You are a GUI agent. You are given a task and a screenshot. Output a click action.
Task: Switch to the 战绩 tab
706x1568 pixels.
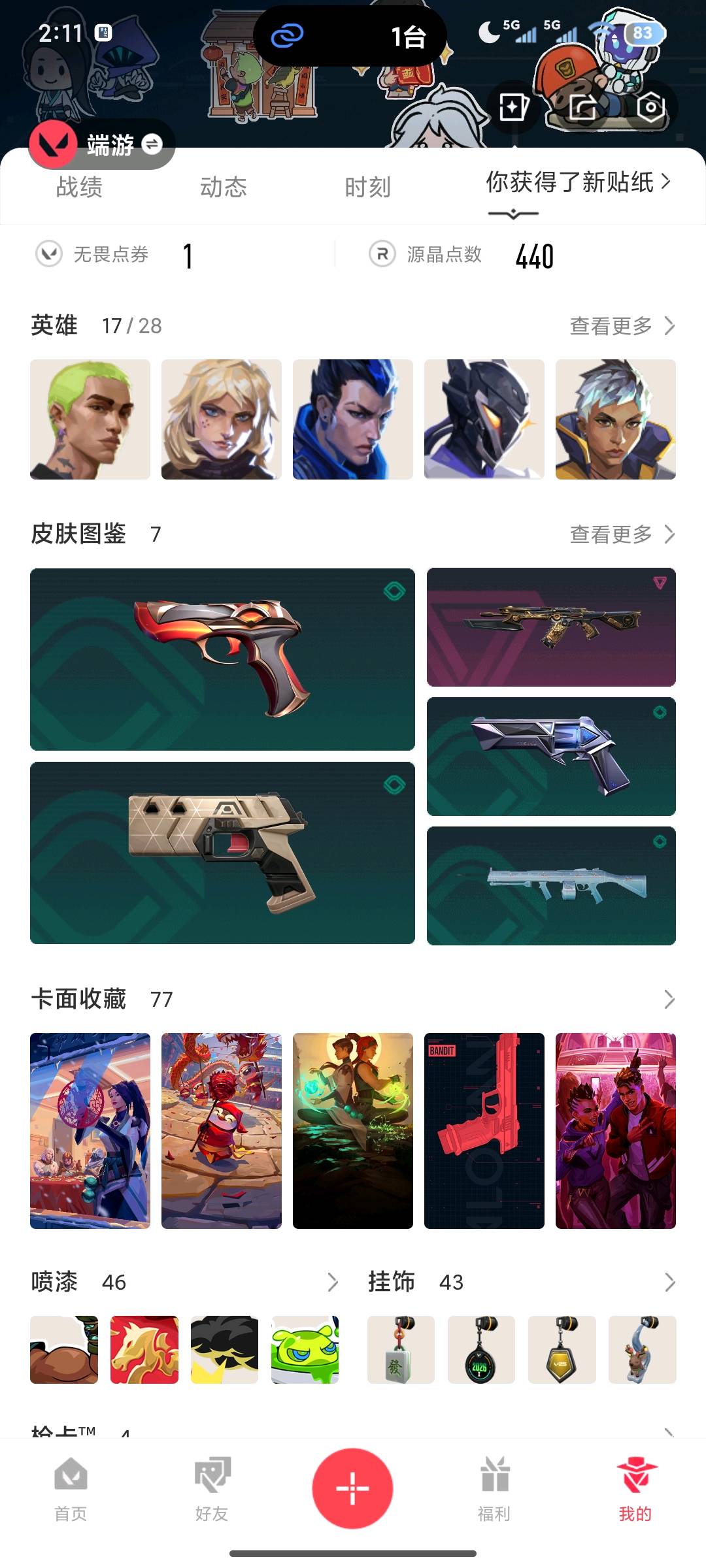click(x=79, y=188)
